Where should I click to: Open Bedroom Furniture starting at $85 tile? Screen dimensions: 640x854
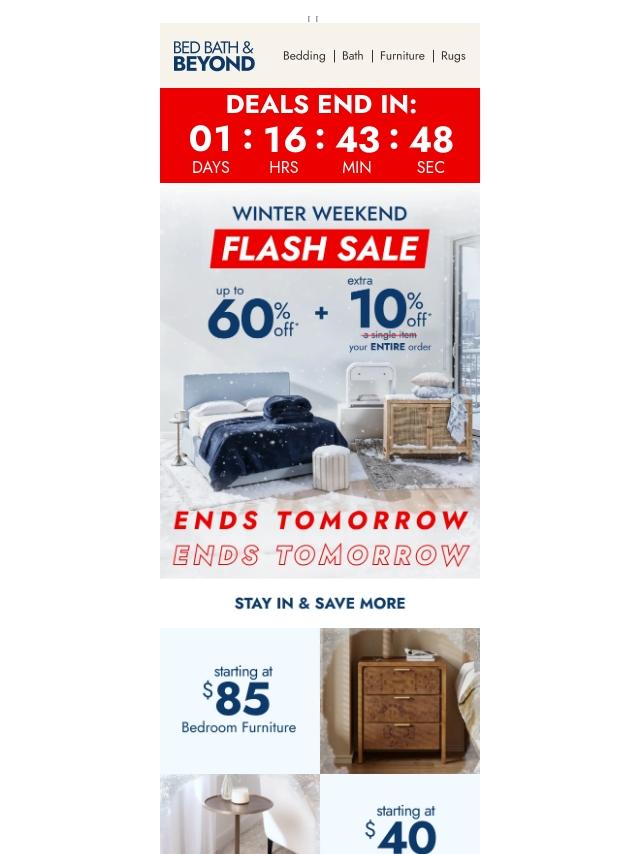click(x=239, y=700)
